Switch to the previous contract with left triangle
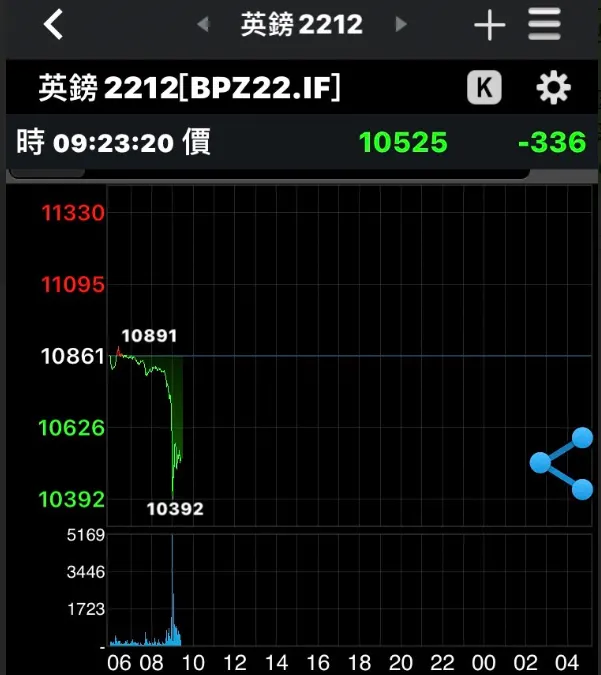This screenshot has height=675, width=601. tap(204, 24)
